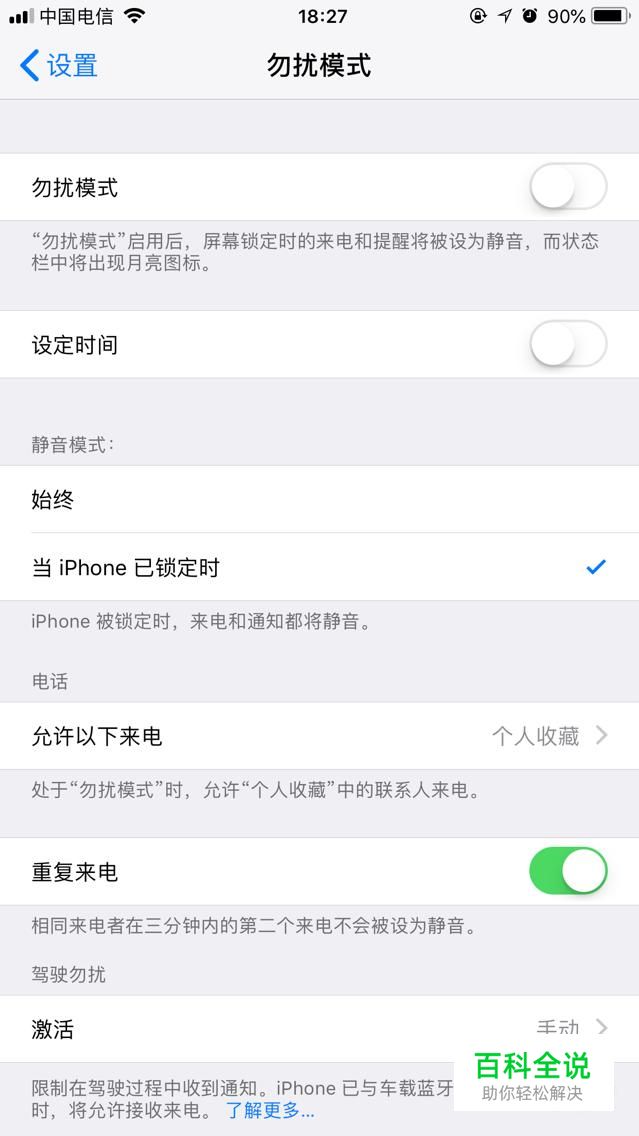Choose 当 iPhone 已锁定时 option
639x1136 pixels.
(x=319, y=567)
